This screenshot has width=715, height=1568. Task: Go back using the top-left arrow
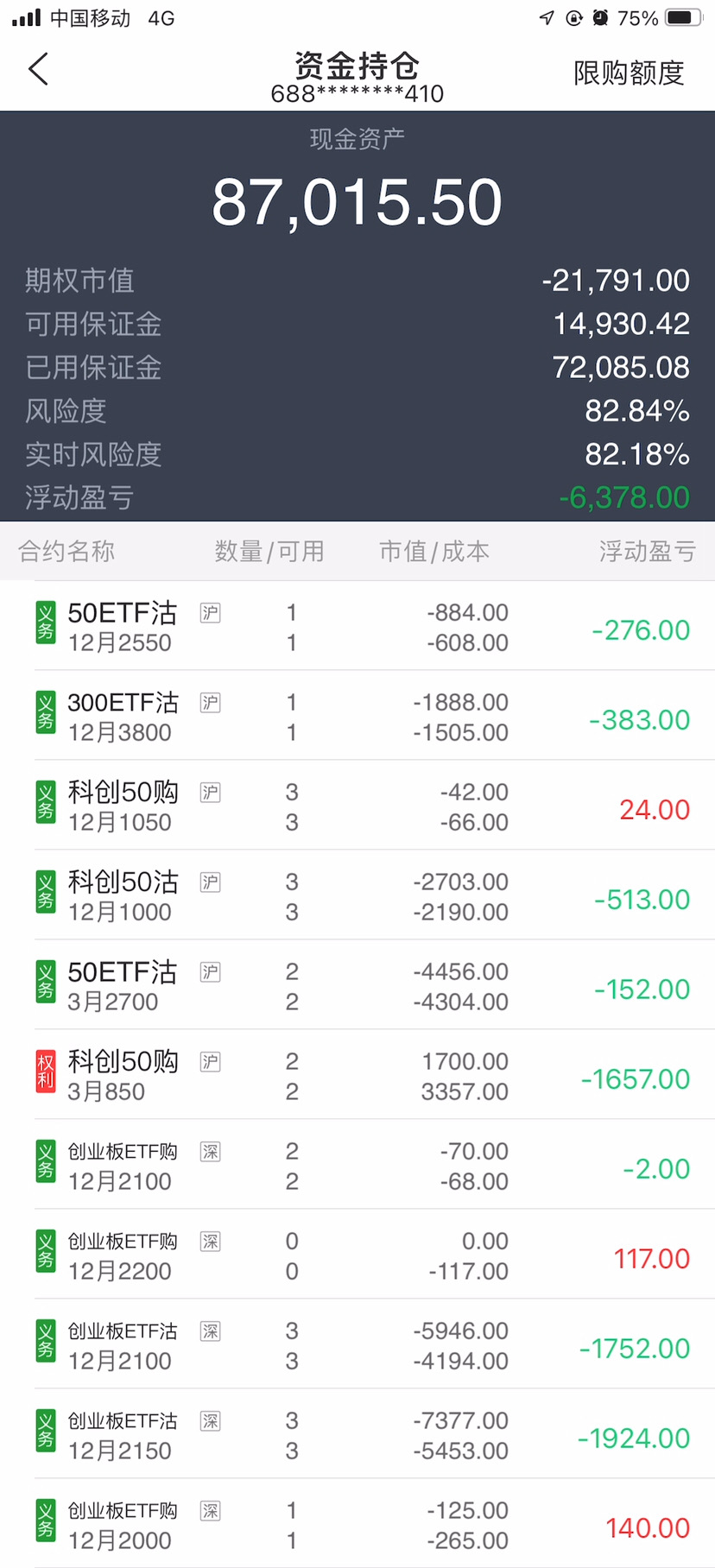click(x=38, y=69)
